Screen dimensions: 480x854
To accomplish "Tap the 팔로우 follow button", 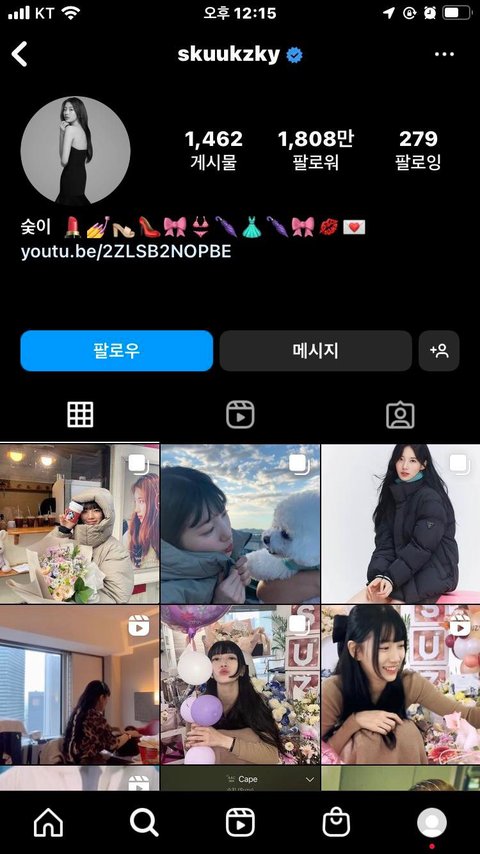I will point(117,351).
